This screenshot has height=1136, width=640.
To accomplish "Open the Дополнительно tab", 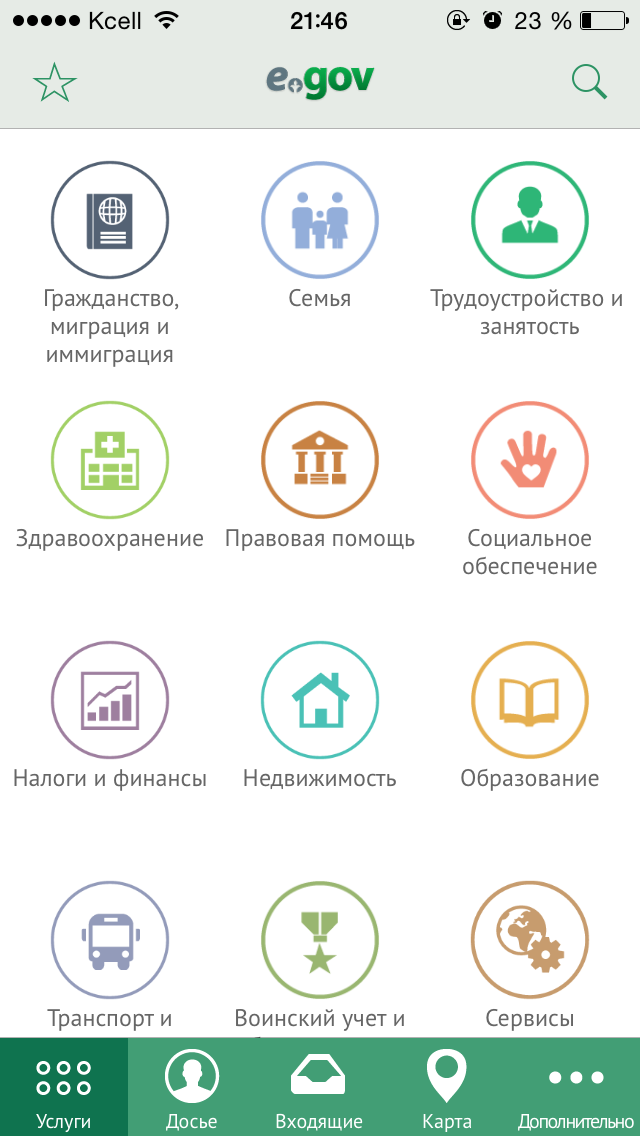I will (575, 1087).
